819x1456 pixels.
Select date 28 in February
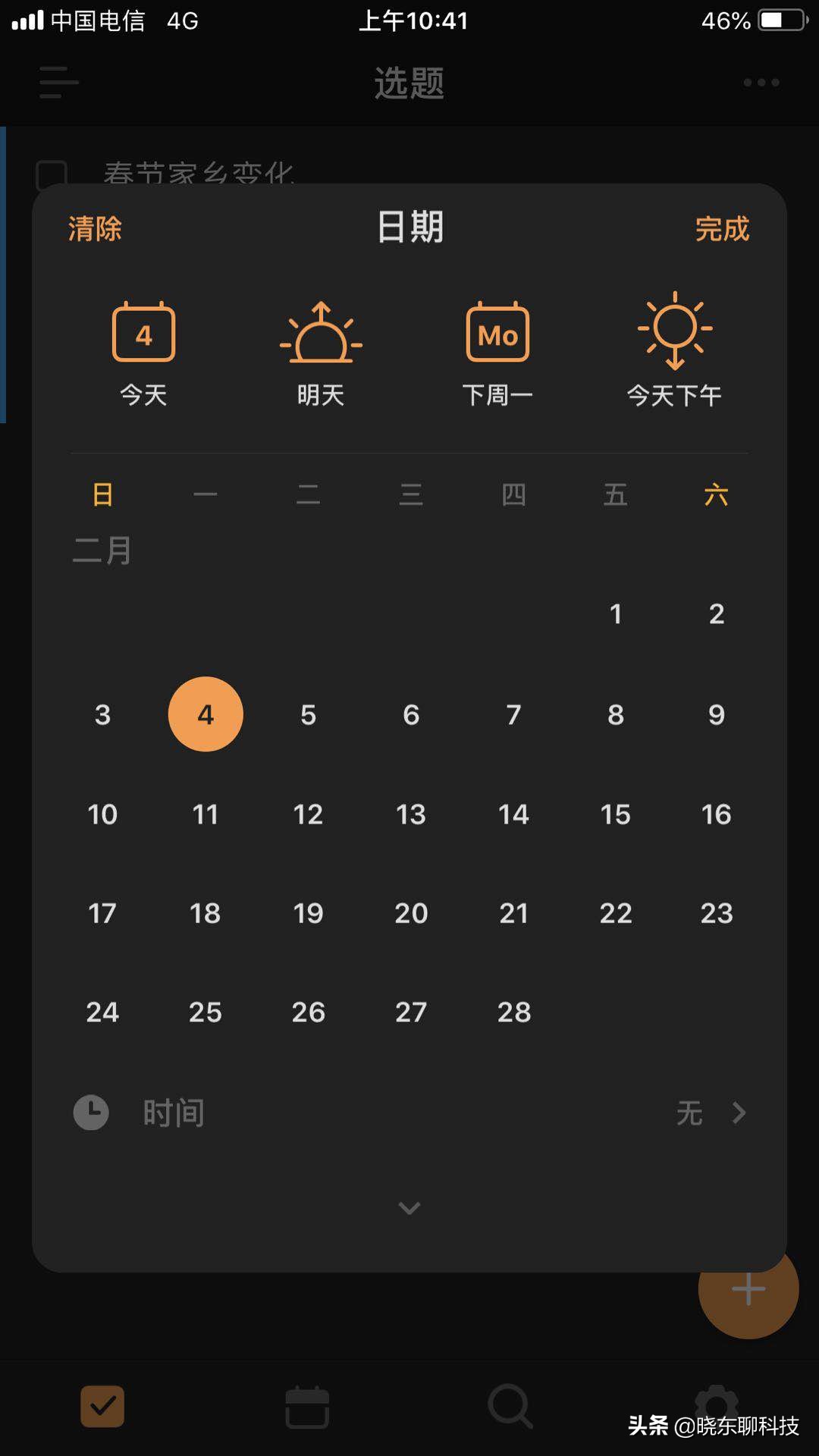(x=513, y=1012)
